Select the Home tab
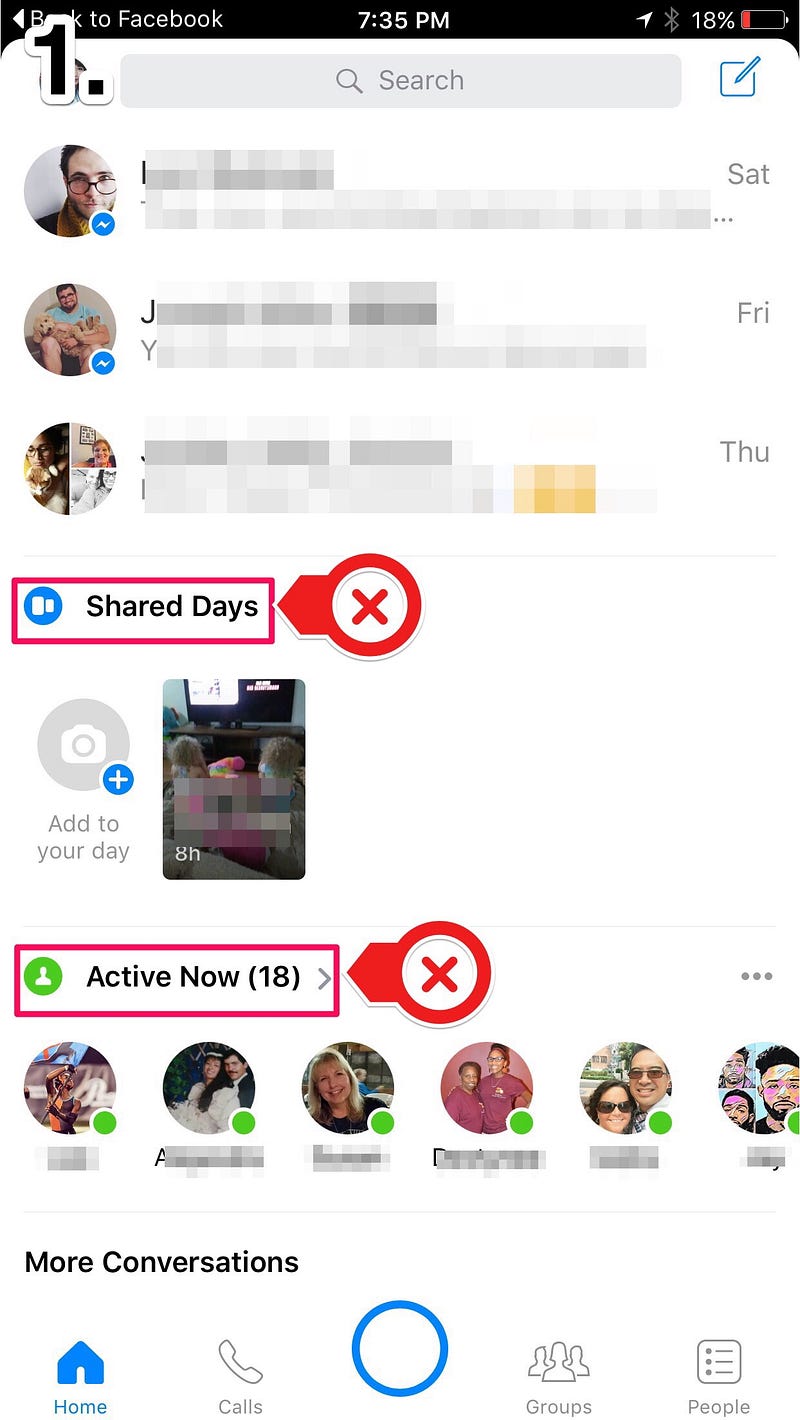The image size is (800, 1420). 80,1377
